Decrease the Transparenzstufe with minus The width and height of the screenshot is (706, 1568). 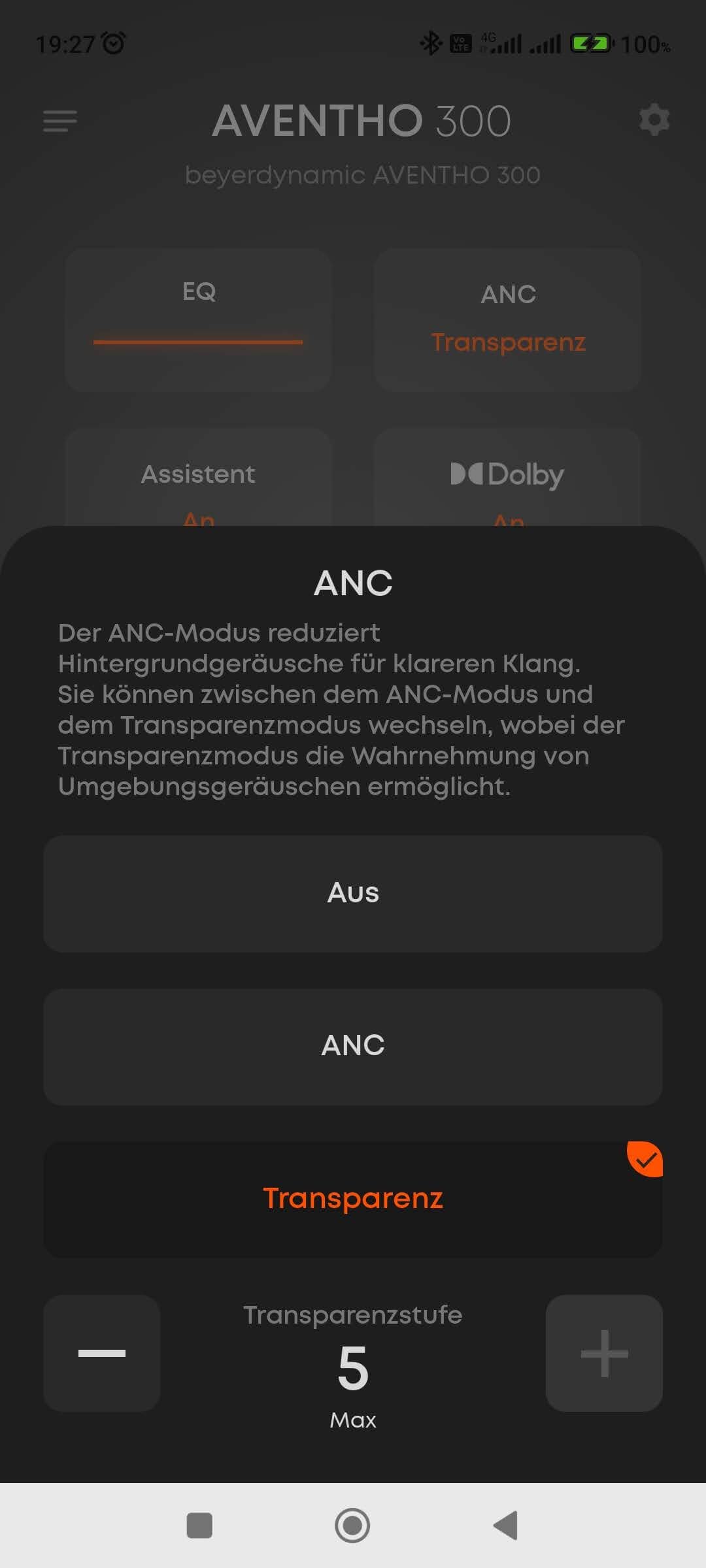tap(102, 1353)
